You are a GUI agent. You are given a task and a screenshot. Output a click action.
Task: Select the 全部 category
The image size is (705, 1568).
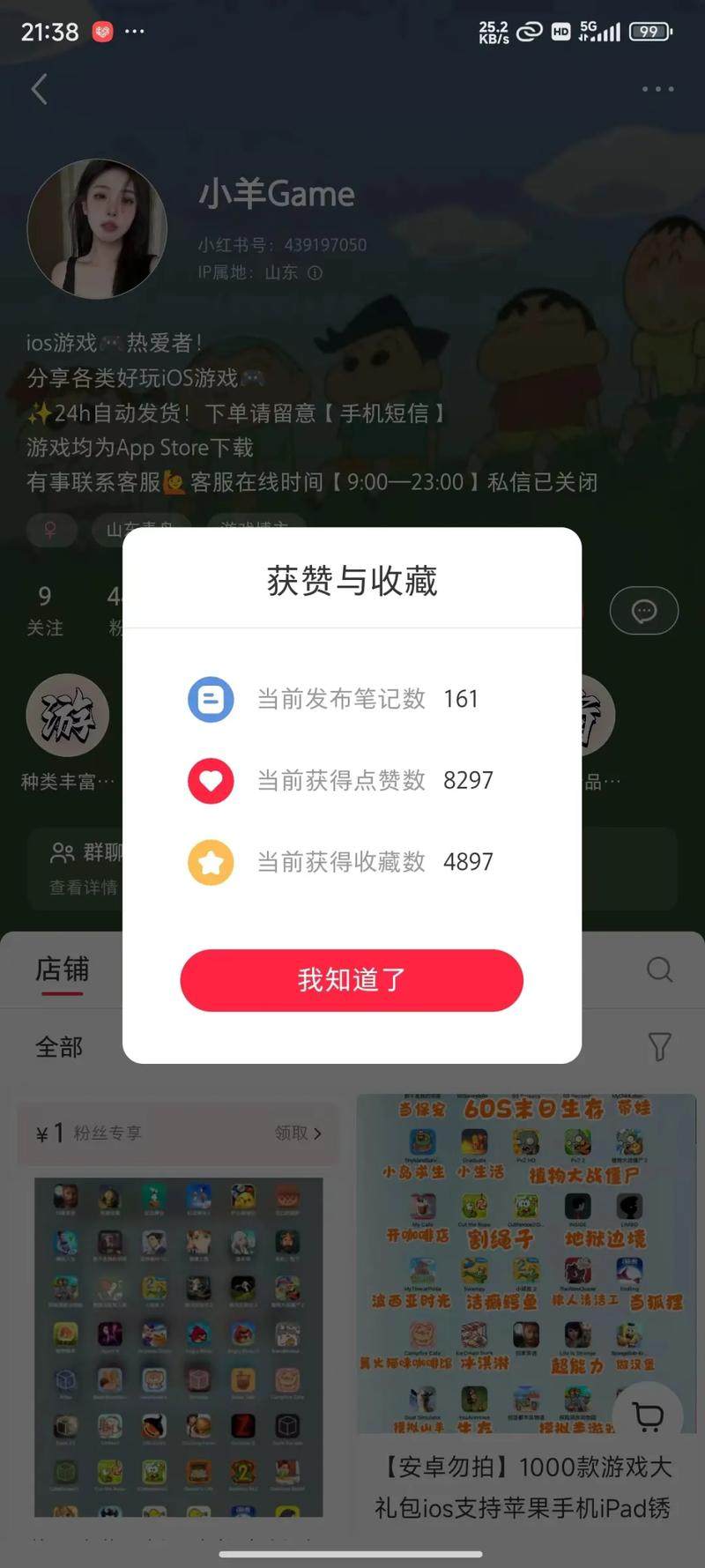(59, 1047)
